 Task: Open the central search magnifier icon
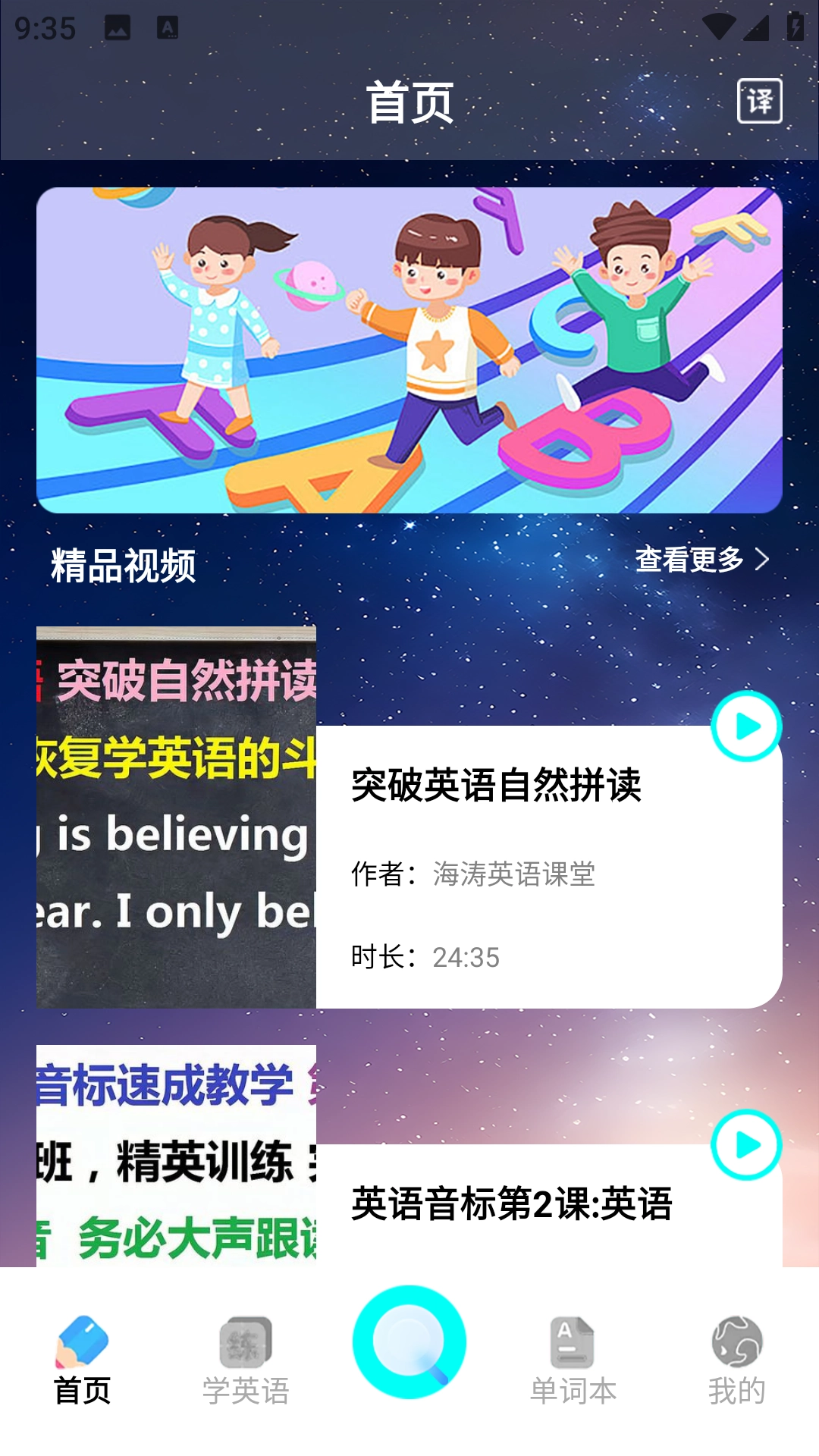coord(408,1341)
